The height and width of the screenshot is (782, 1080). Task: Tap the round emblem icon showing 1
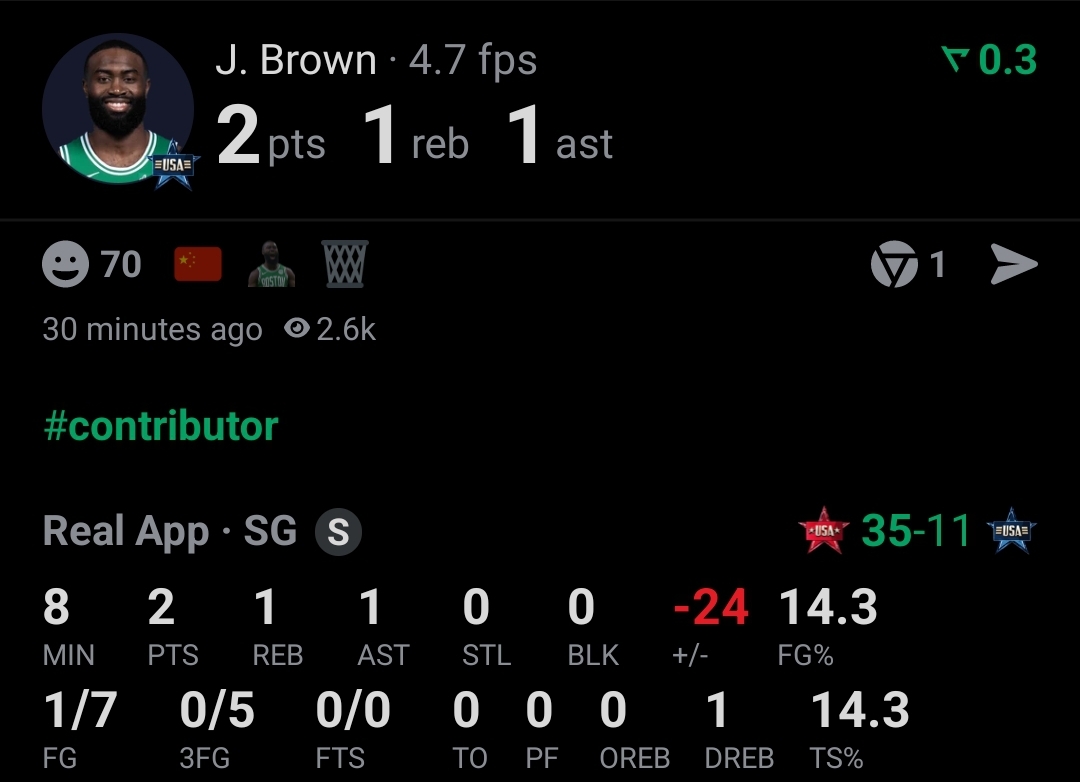894,264
